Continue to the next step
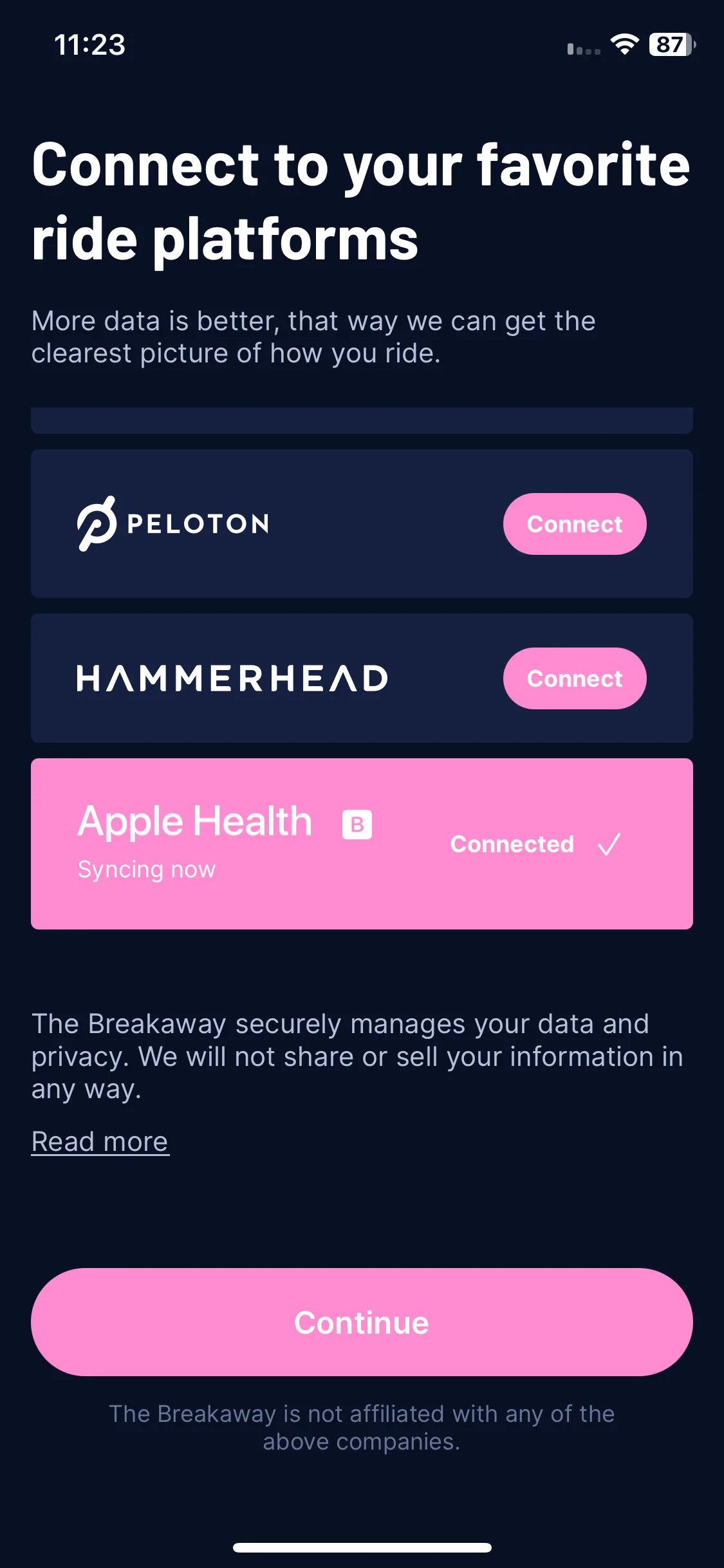Screen dimensions: 724x1568 [362, 1322]
